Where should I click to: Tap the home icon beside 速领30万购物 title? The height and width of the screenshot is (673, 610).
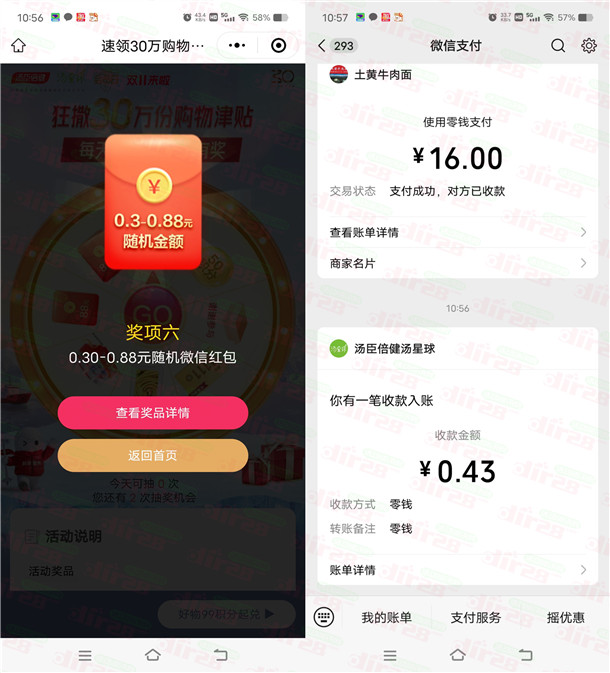(19, 46)
